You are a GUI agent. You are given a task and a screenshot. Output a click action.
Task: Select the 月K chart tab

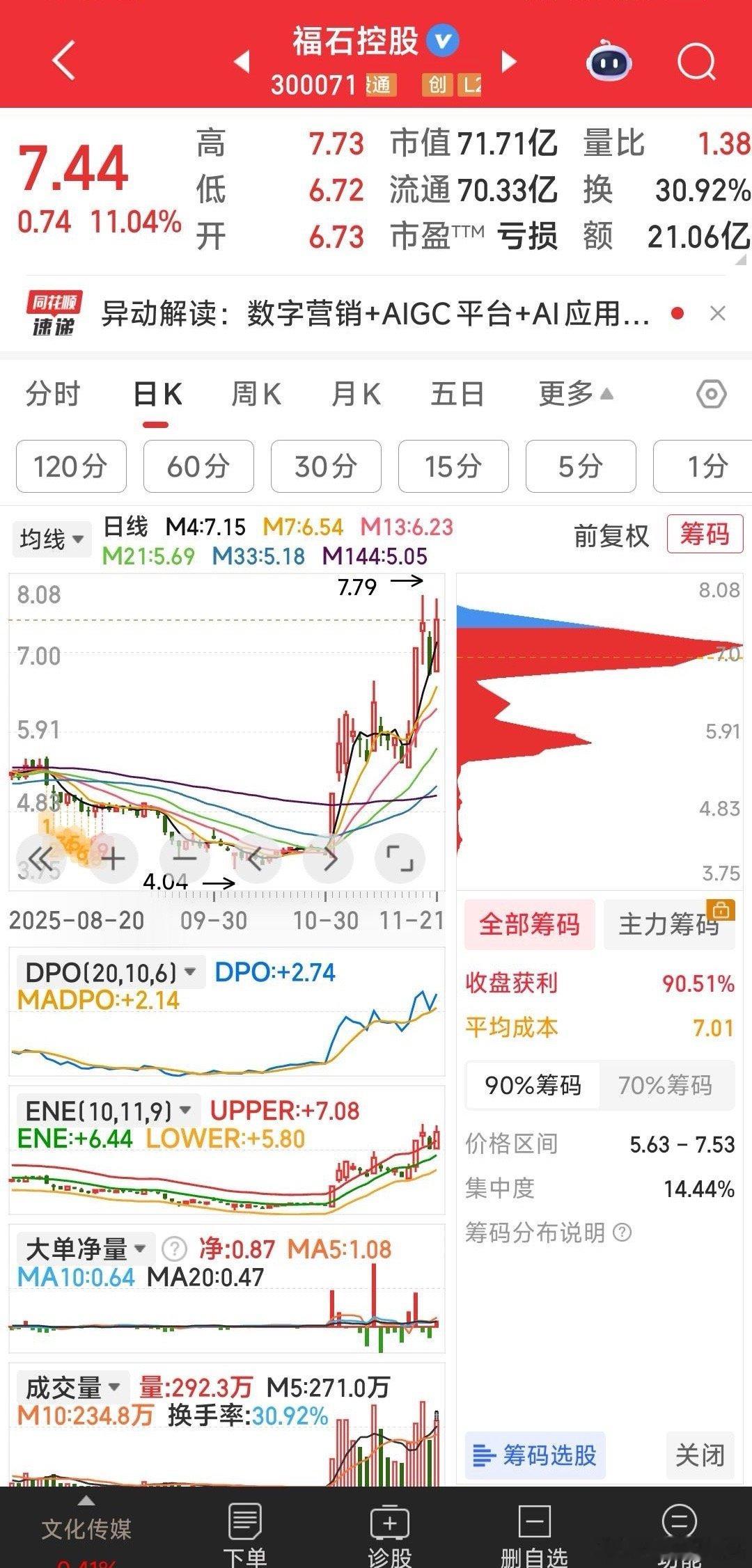(x=356, y=395)
